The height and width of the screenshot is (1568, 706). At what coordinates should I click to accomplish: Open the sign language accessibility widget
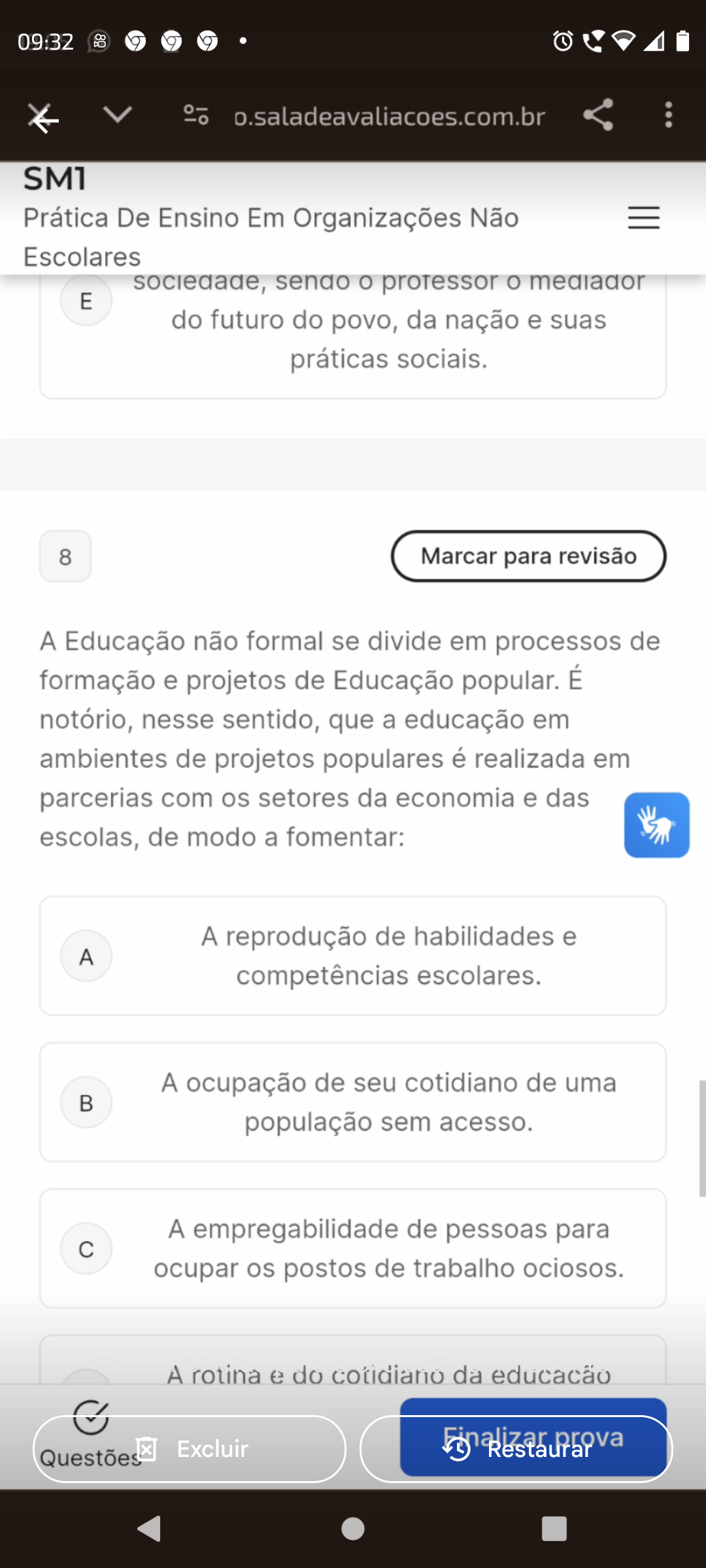pos(656,825)
